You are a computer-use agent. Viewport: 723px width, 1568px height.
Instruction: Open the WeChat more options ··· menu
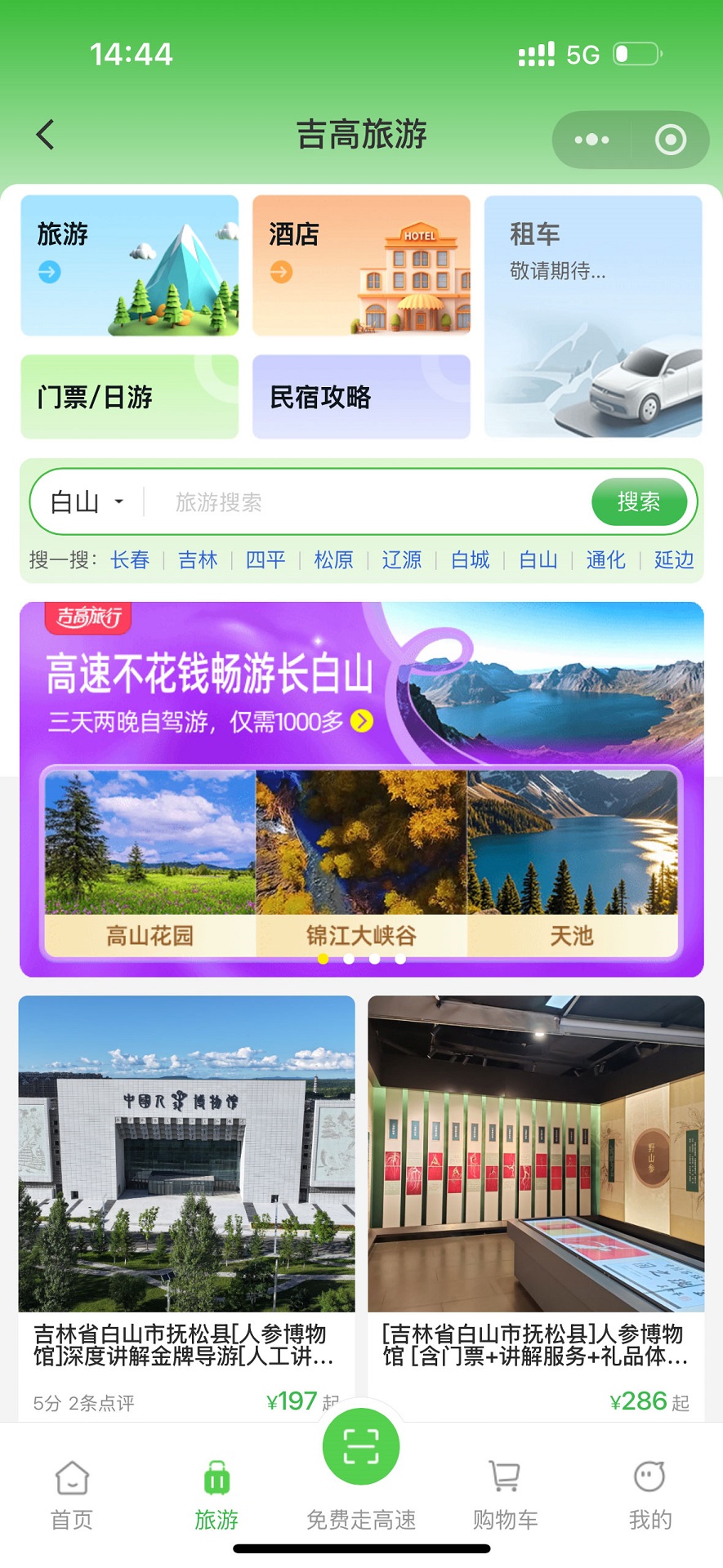[591, 139]
